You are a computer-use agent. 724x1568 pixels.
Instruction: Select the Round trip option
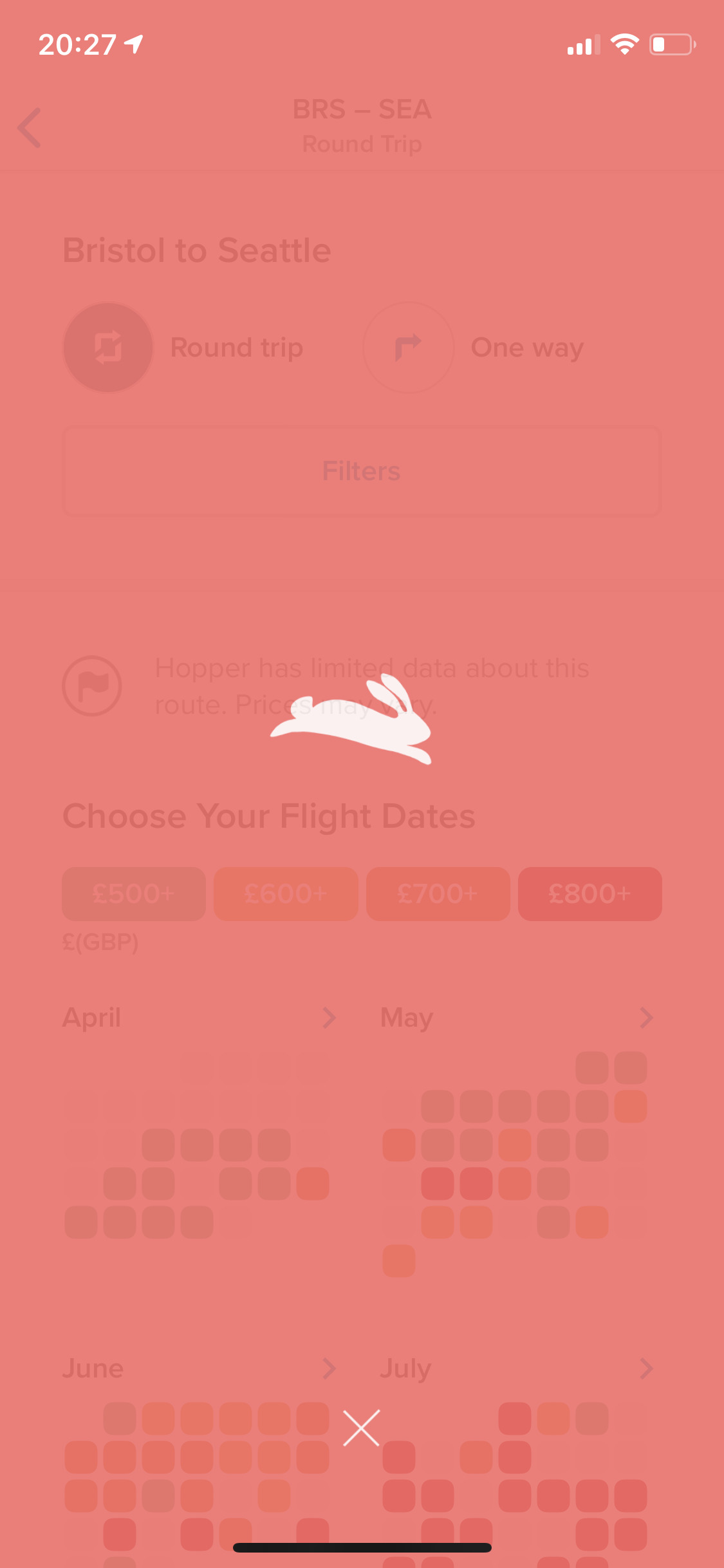click(108, 348)
